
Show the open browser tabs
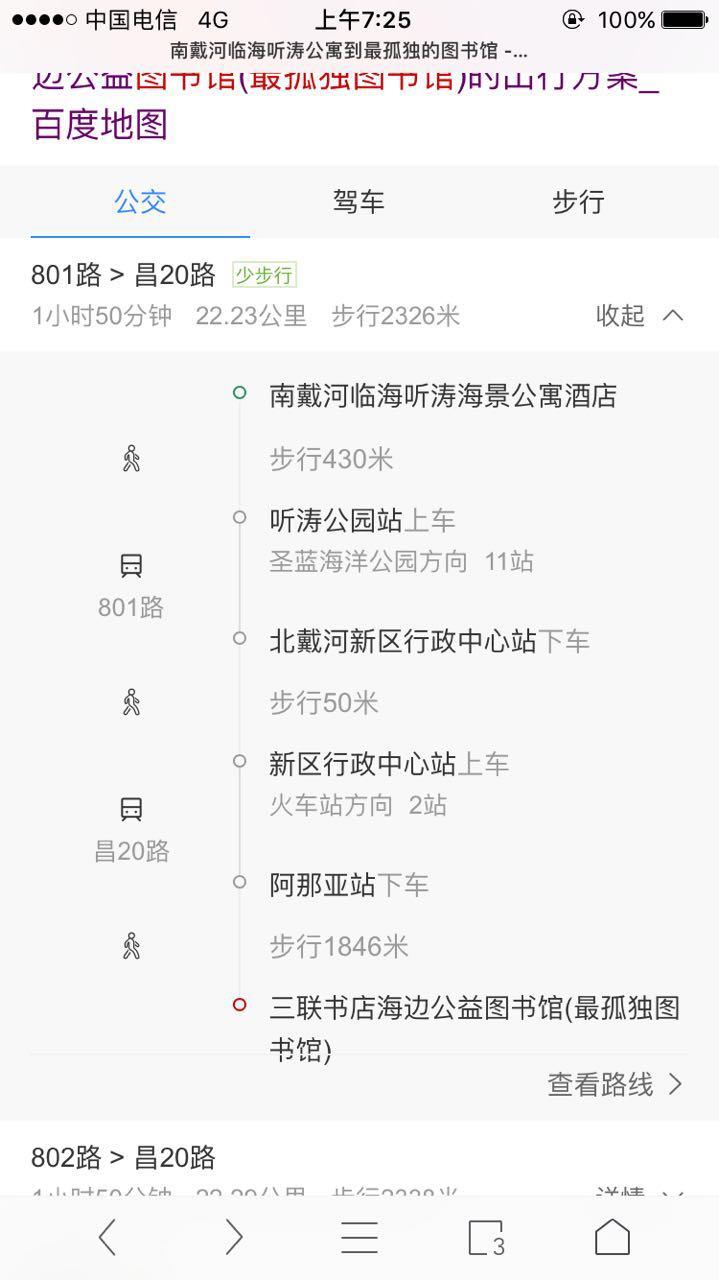tap(486, 1238)
